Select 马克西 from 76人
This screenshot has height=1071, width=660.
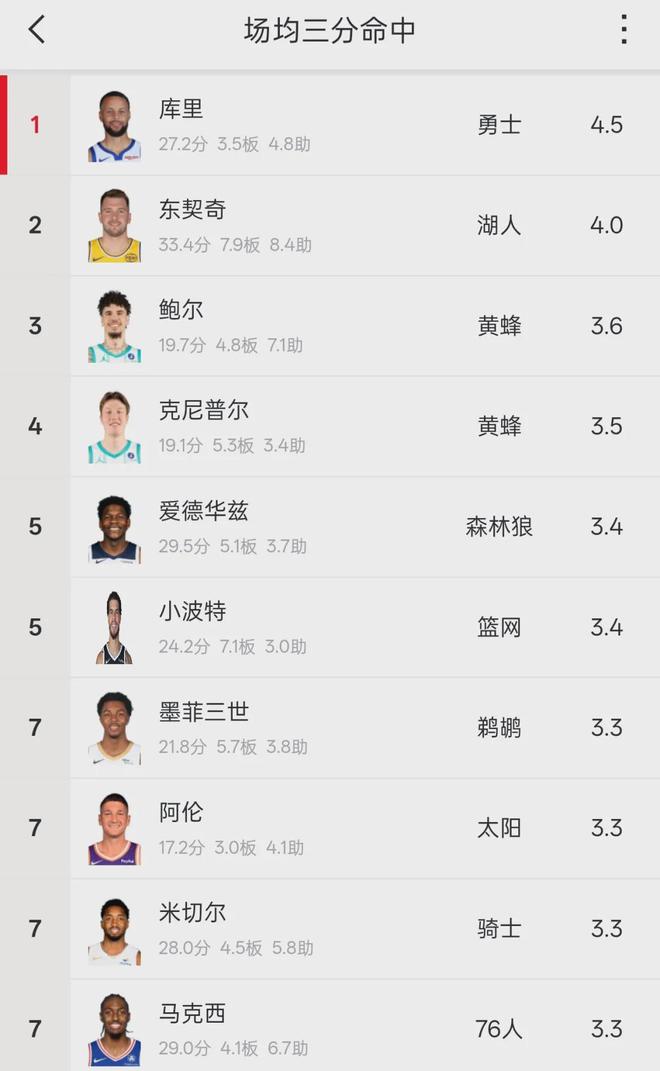(330, 1028)
